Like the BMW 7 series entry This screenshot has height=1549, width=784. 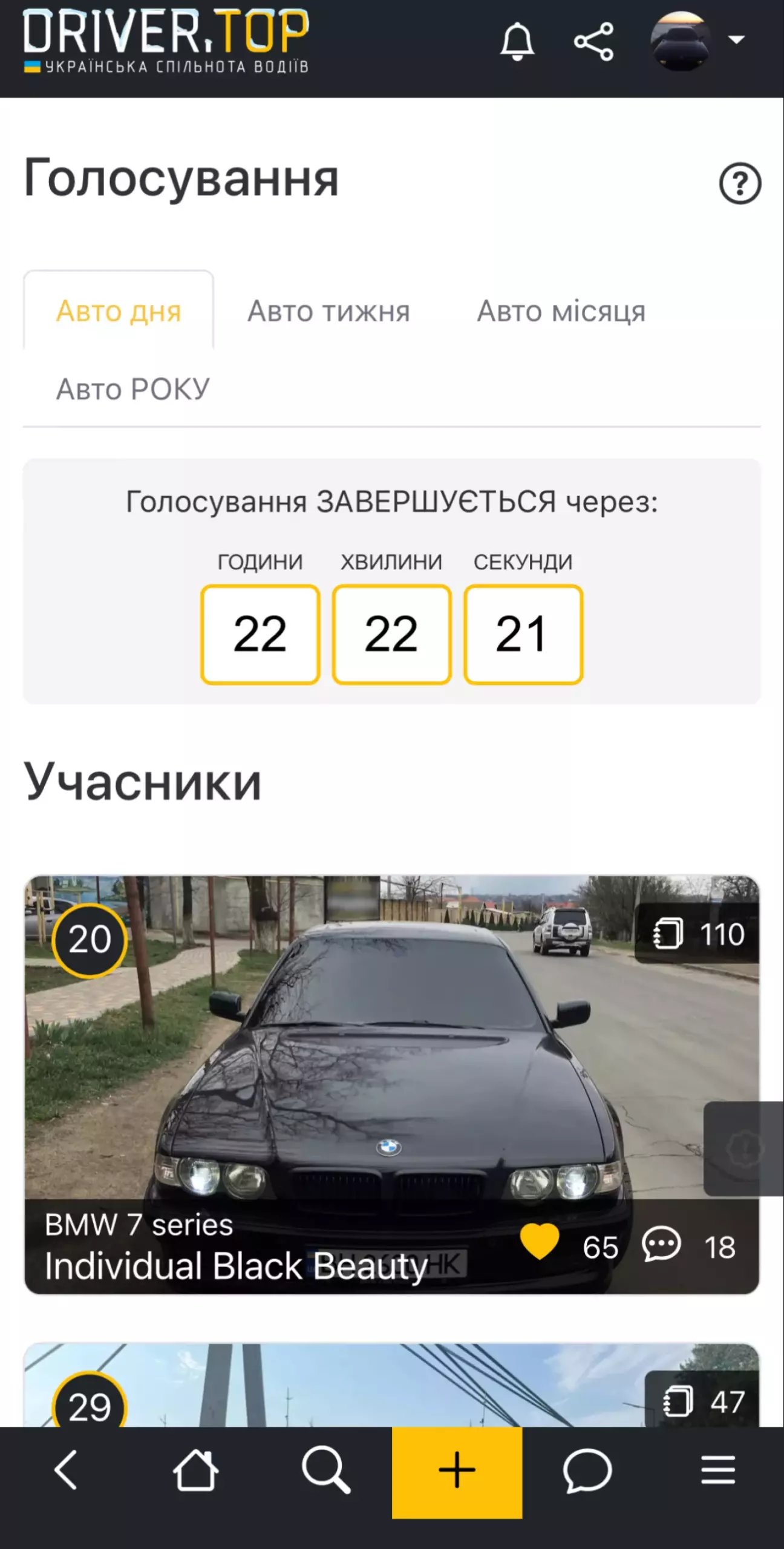pyautogui.click(x=540, y=1242)
